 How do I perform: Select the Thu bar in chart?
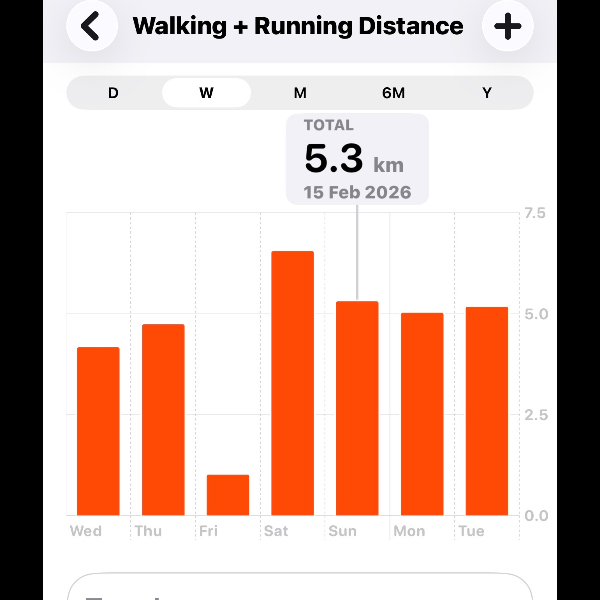tap(163, 420)
